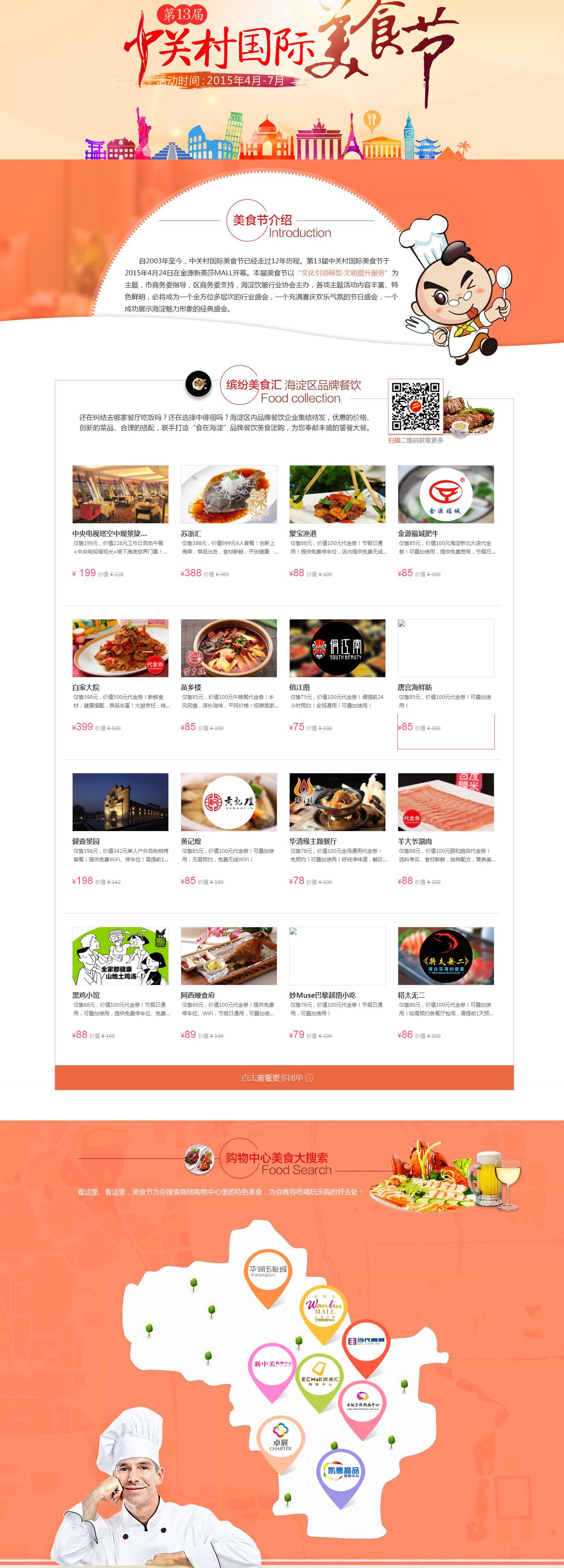View the 羊大爷涮肉 deal
564x1568 pixels.
coord(445,802)
